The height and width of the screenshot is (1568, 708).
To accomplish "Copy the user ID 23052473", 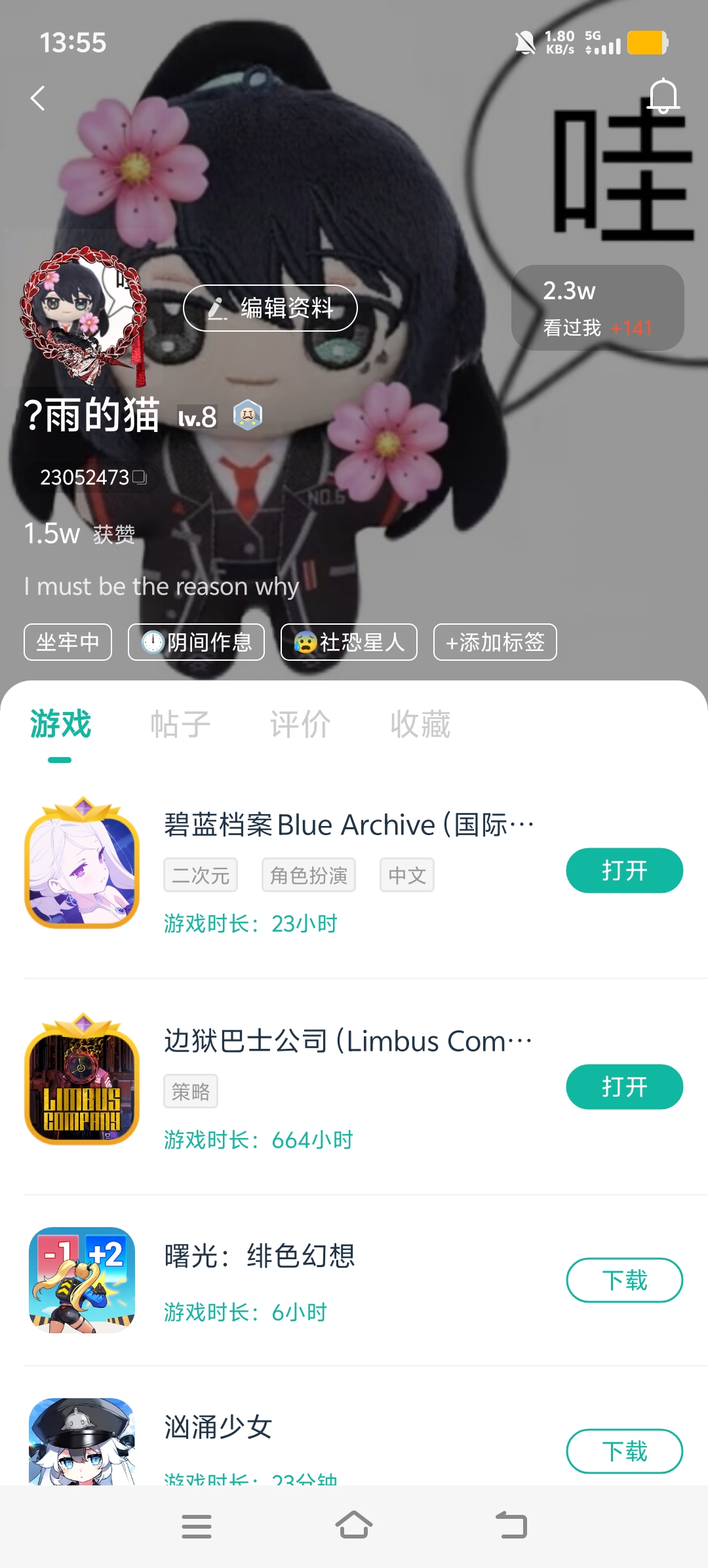I will click(140, 477).
